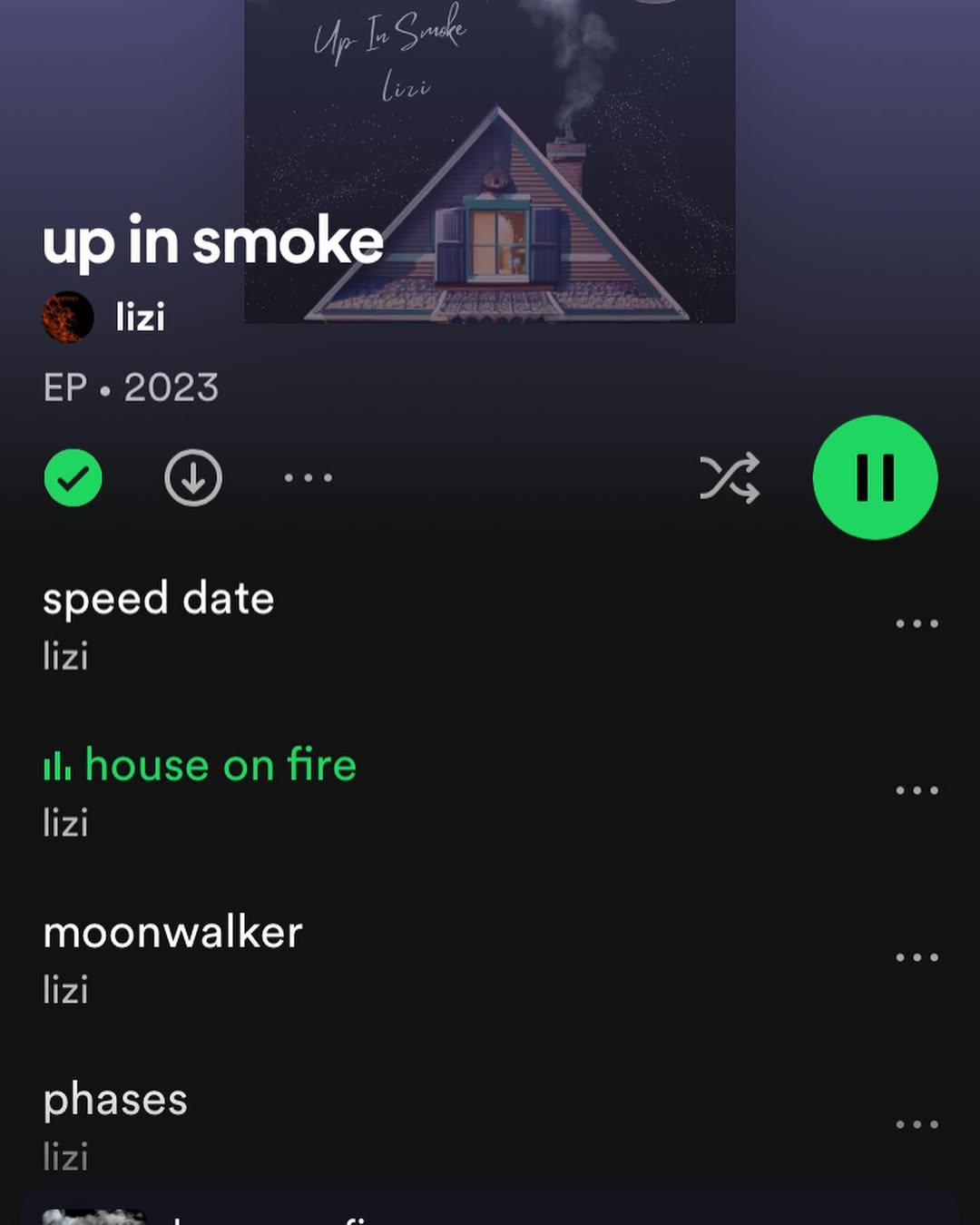The height and width of the screenshot is (1225, 980).
Task: Pause playback with the green button
Action: point(875,477)
